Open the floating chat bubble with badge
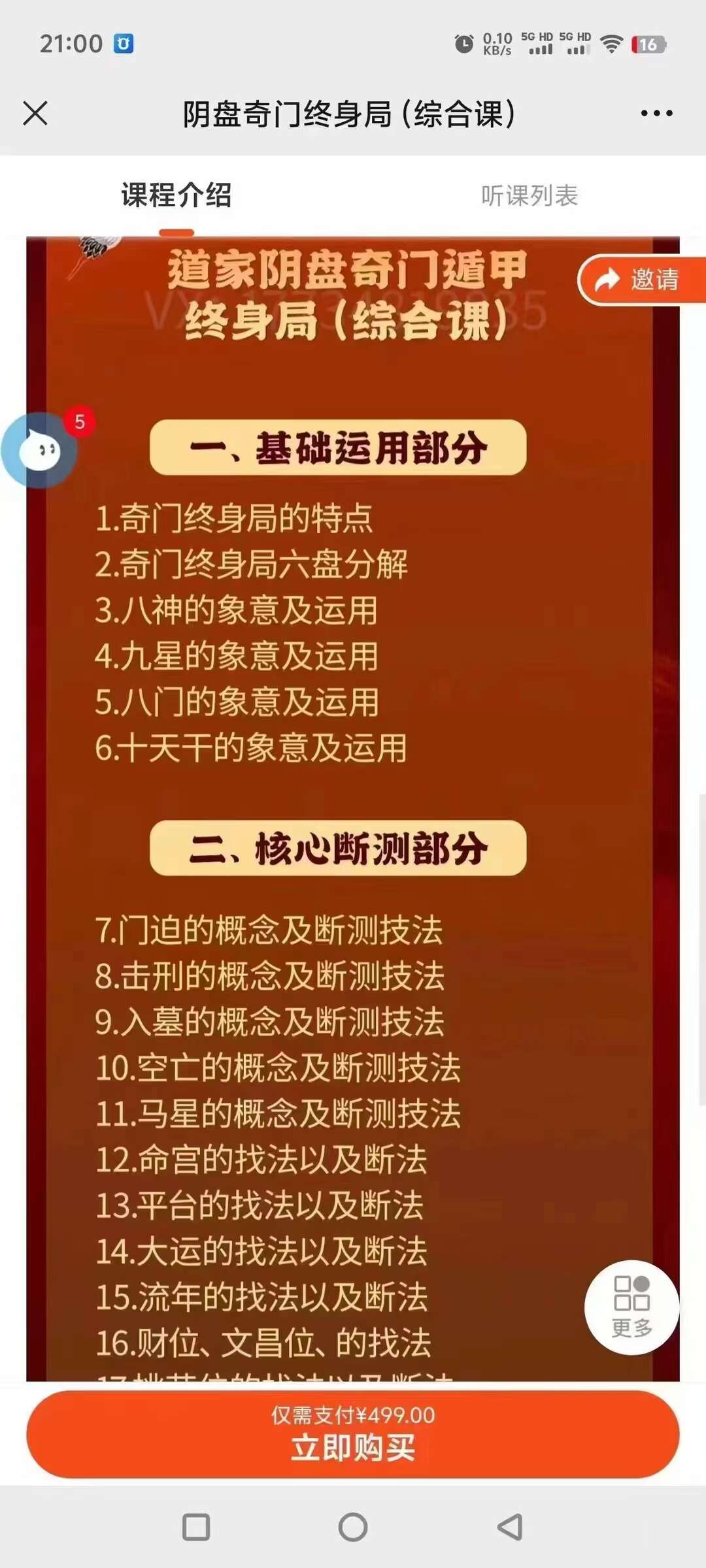The height and width of the screenshot is (1568, 706). pyautogui.click(x=41, y=450)
